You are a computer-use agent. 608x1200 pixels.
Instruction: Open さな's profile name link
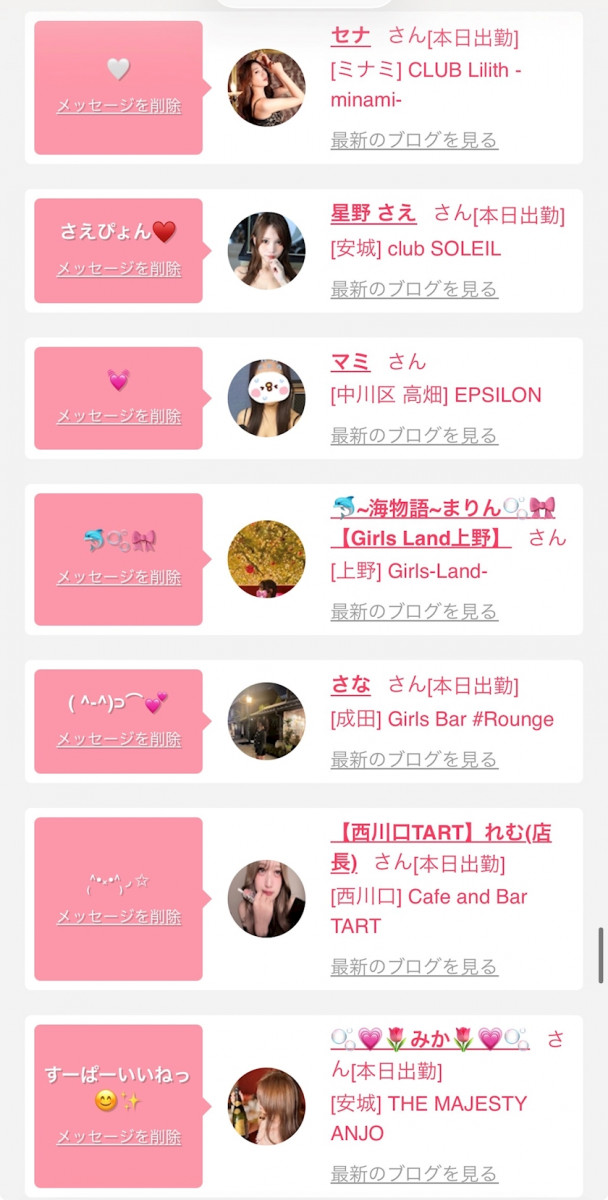click(x=350, y=685)
